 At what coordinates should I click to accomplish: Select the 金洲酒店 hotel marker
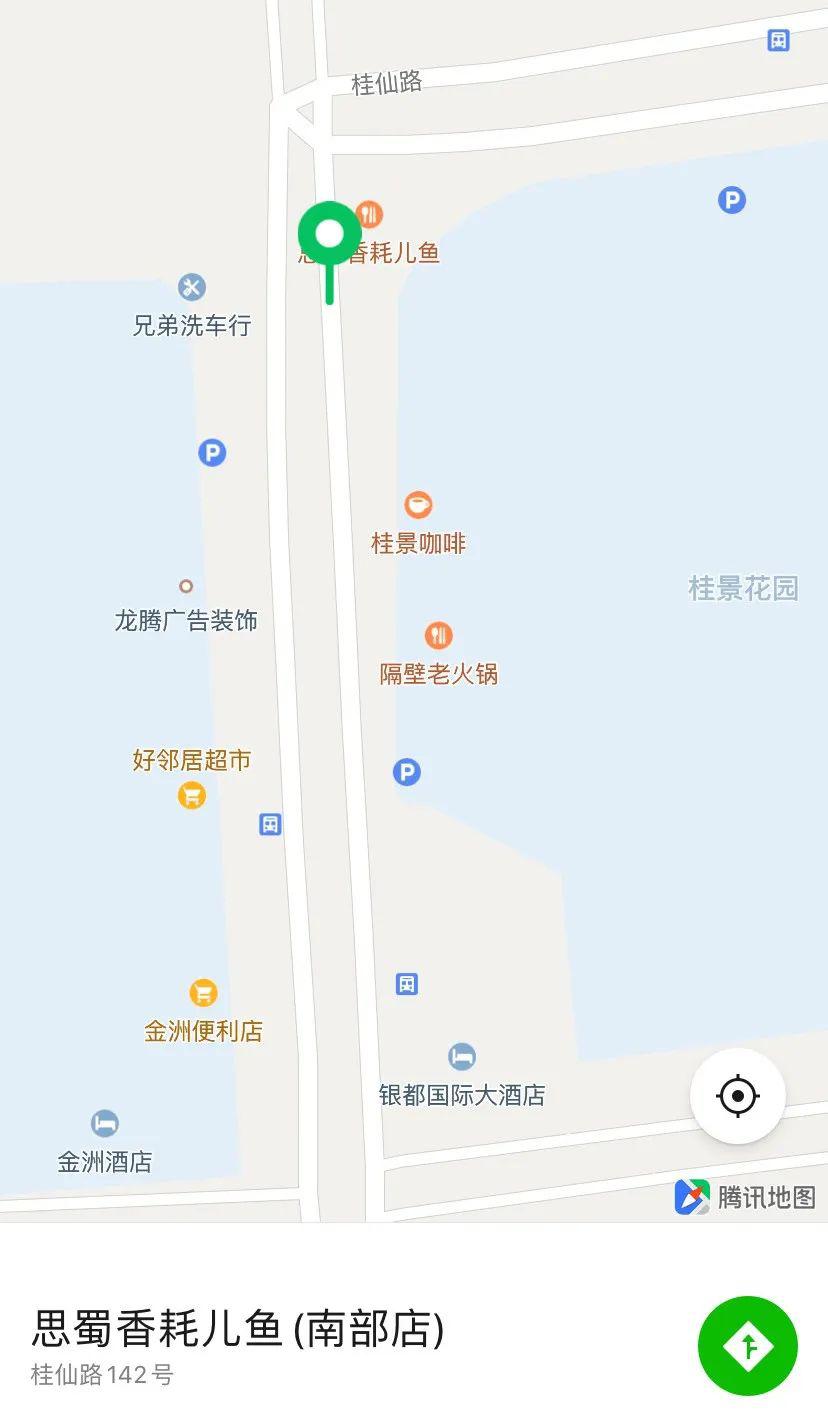pyautogui.click(x=105, y=1123)
